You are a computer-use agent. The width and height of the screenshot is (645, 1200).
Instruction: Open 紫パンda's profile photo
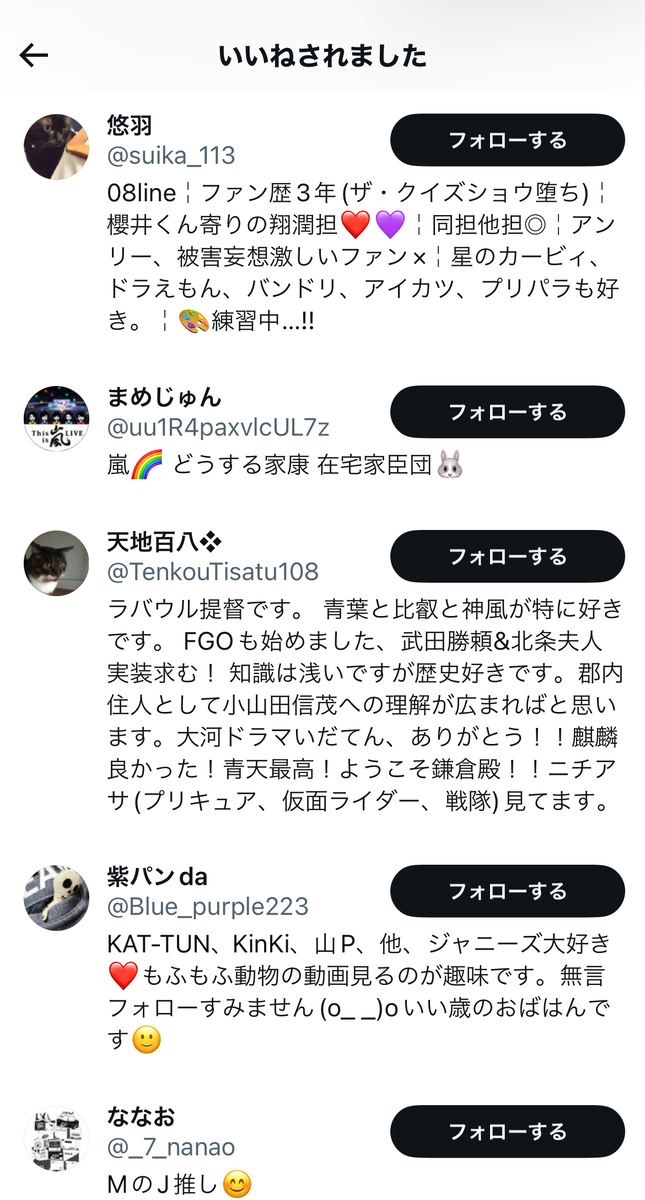pos(56,898)
